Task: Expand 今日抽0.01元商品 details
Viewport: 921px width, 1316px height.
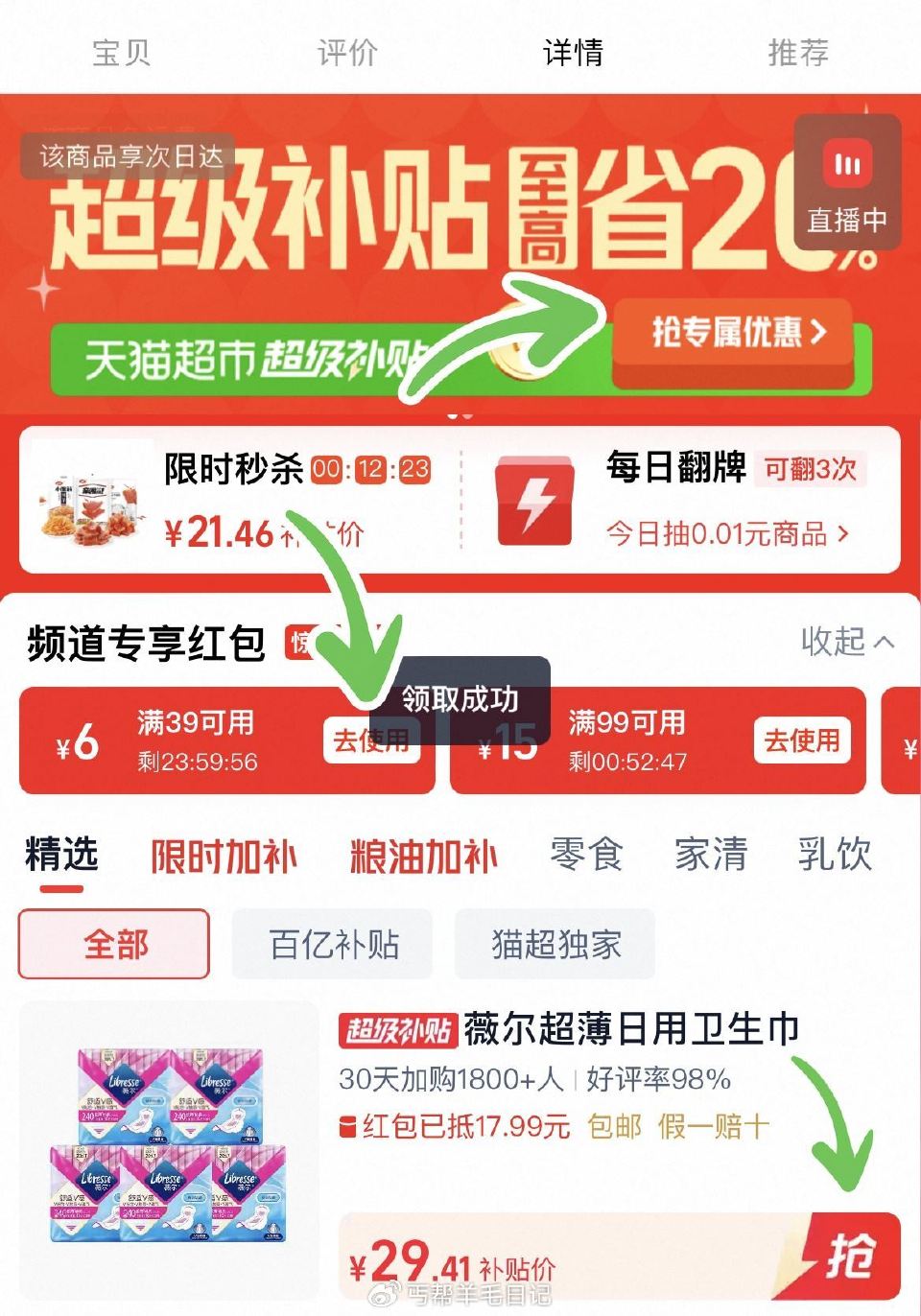Action: click(724, 534)
